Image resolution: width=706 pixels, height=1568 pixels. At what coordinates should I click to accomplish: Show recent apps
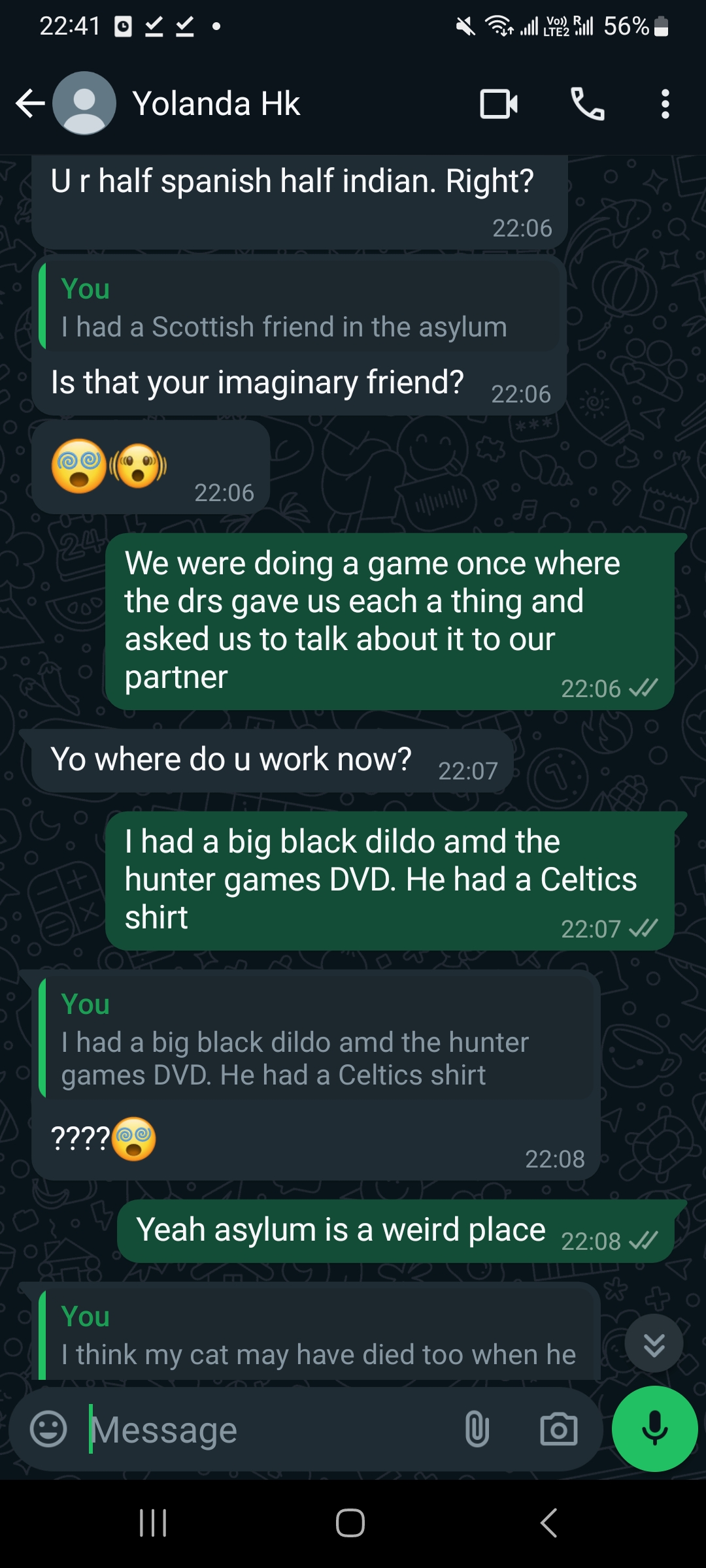coord(154,1523)
